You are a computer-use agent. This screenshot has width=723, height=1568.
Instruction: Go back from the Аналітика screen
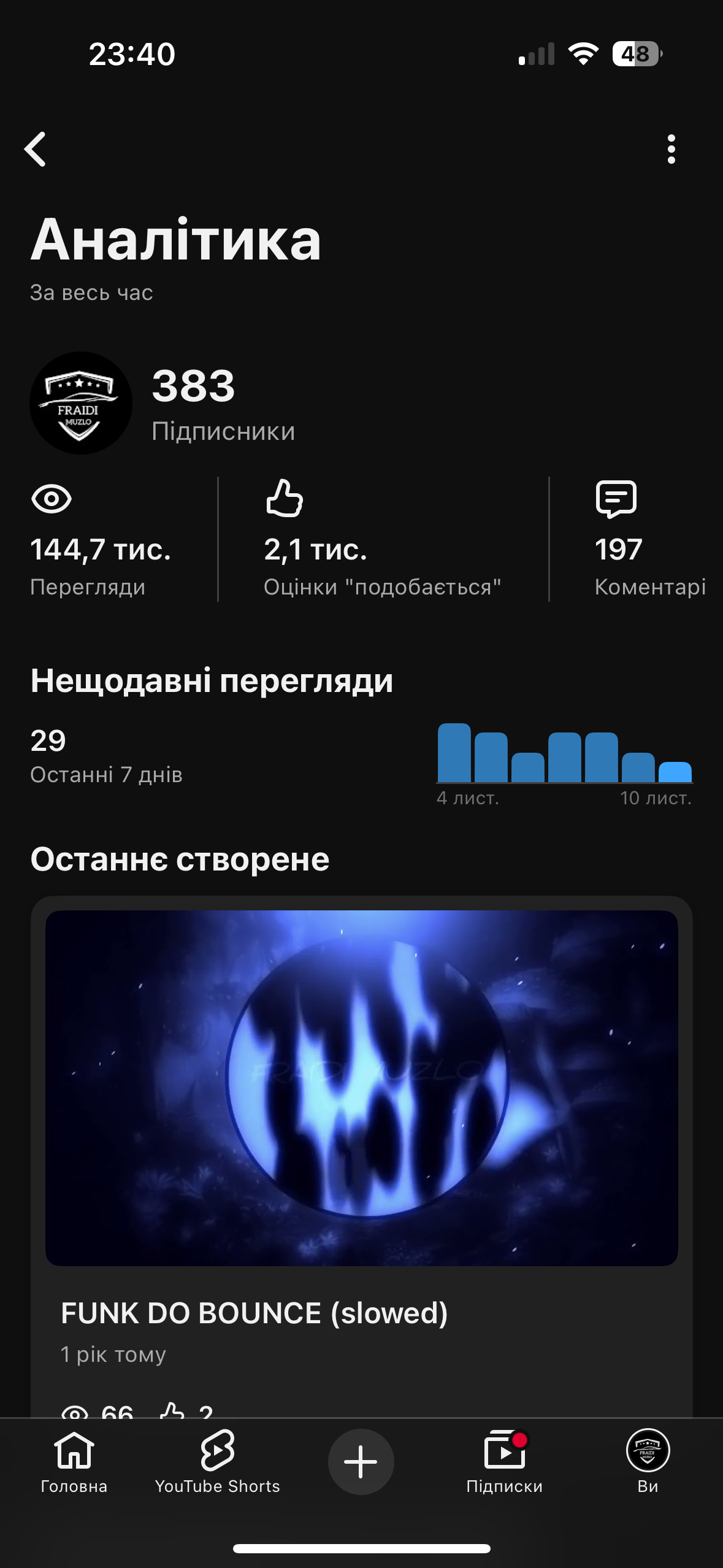point(36,149)
